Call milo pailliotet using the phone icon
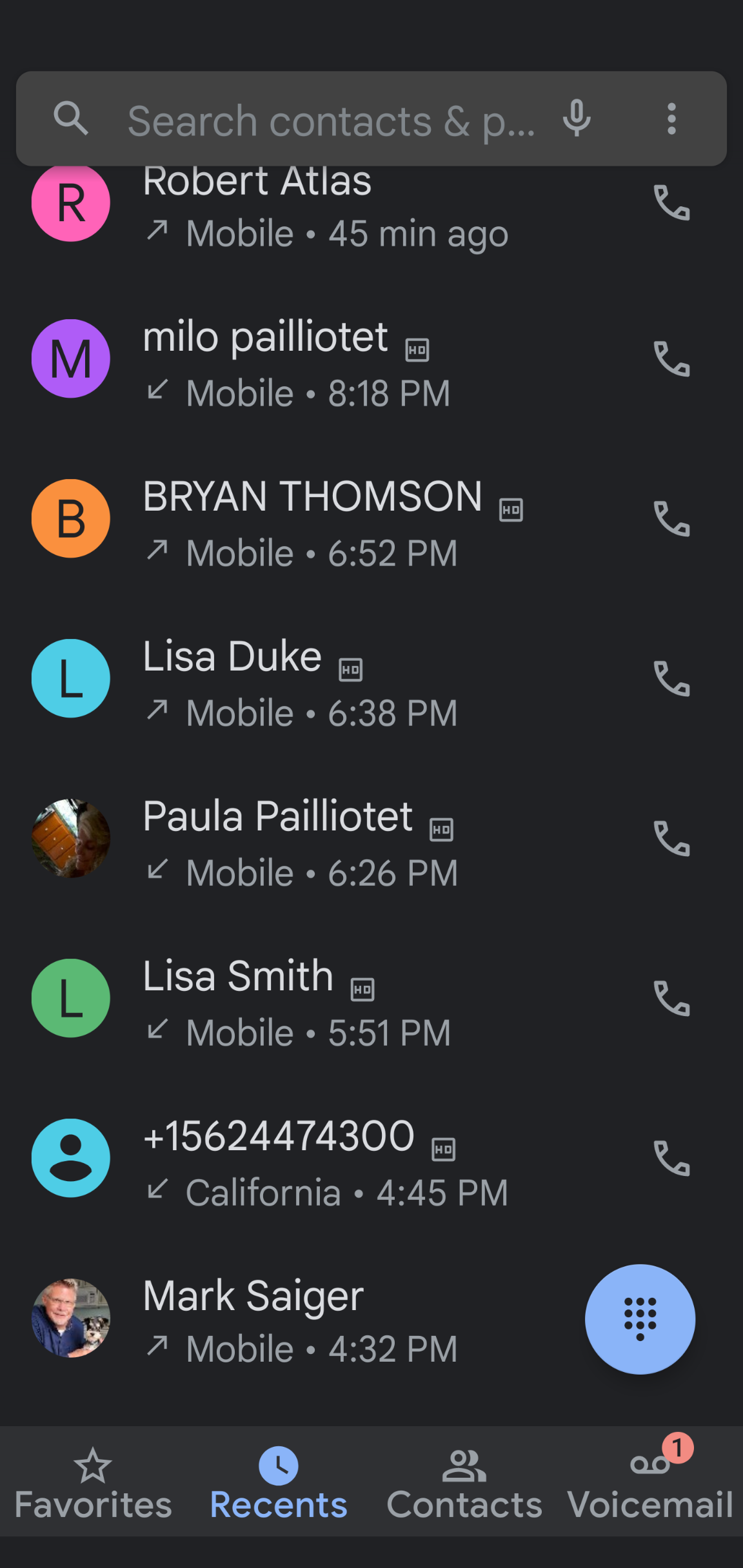 tap(671, 359)
